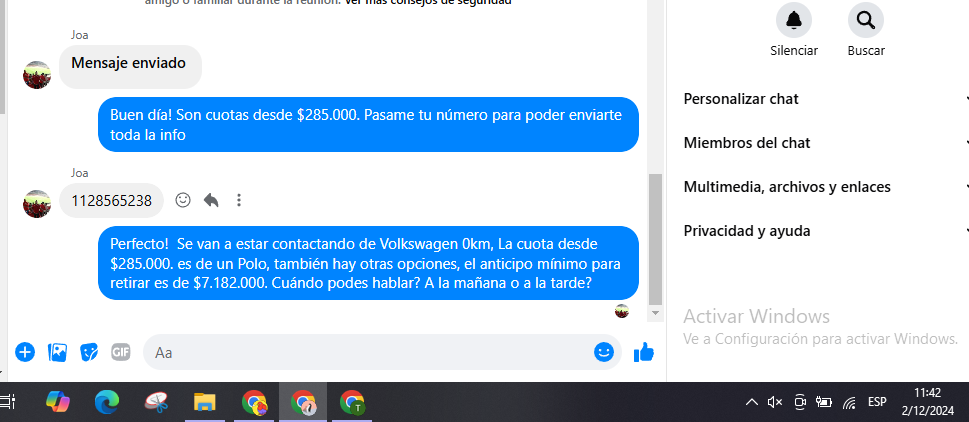Screen dimensions: 969x422
Task: Search in conversation with Buscar
Action: click(x=865, y=20)
